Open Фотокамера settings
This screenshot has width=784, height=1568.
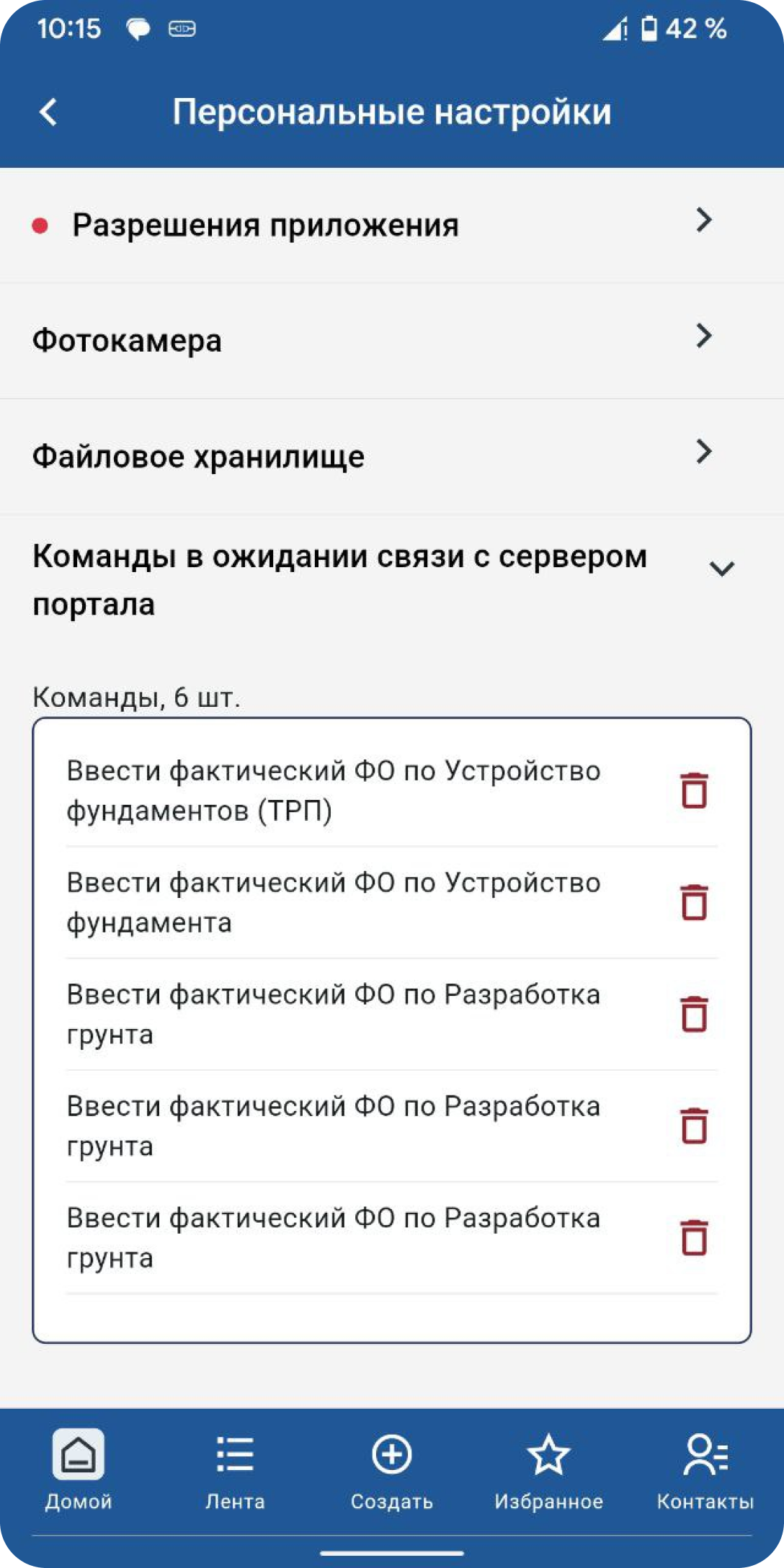click(x=392, y=340)
